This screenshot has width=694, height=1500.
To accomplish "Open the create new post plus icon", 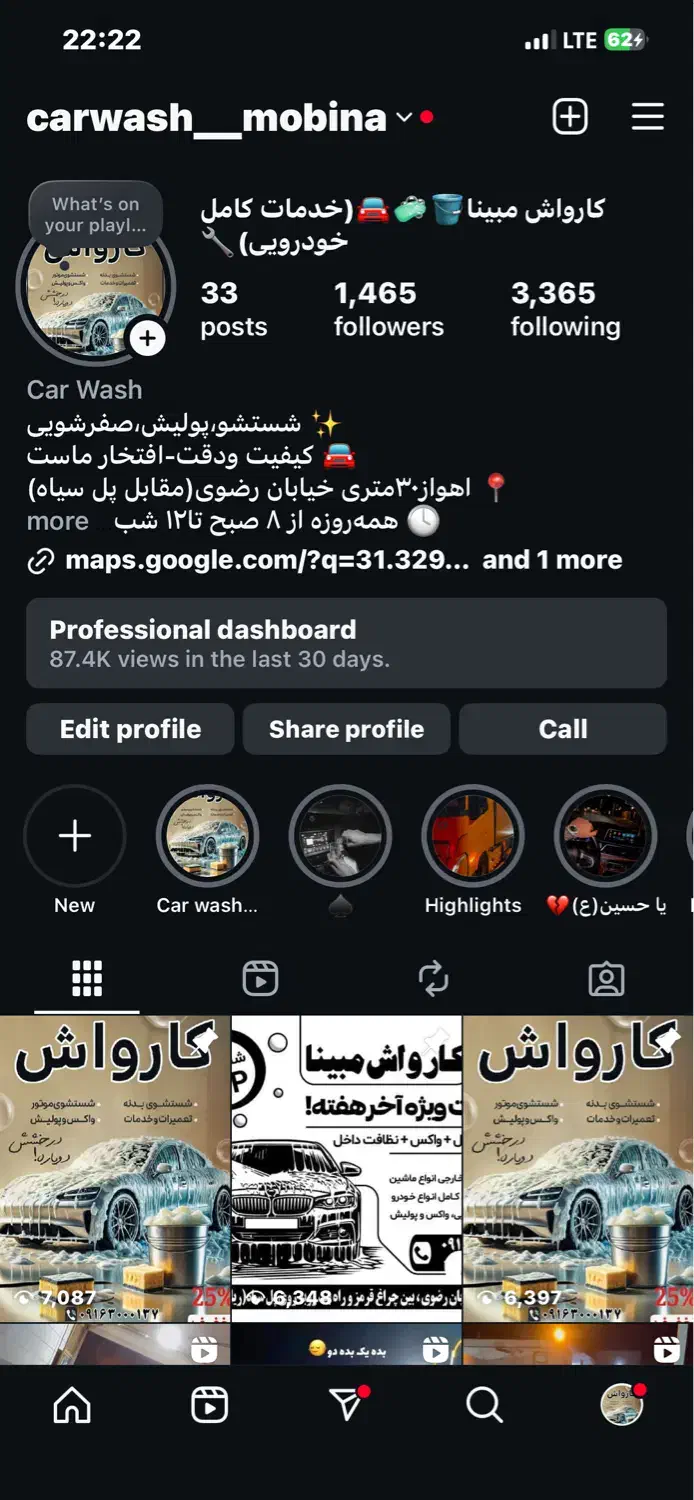I will 570,117.
